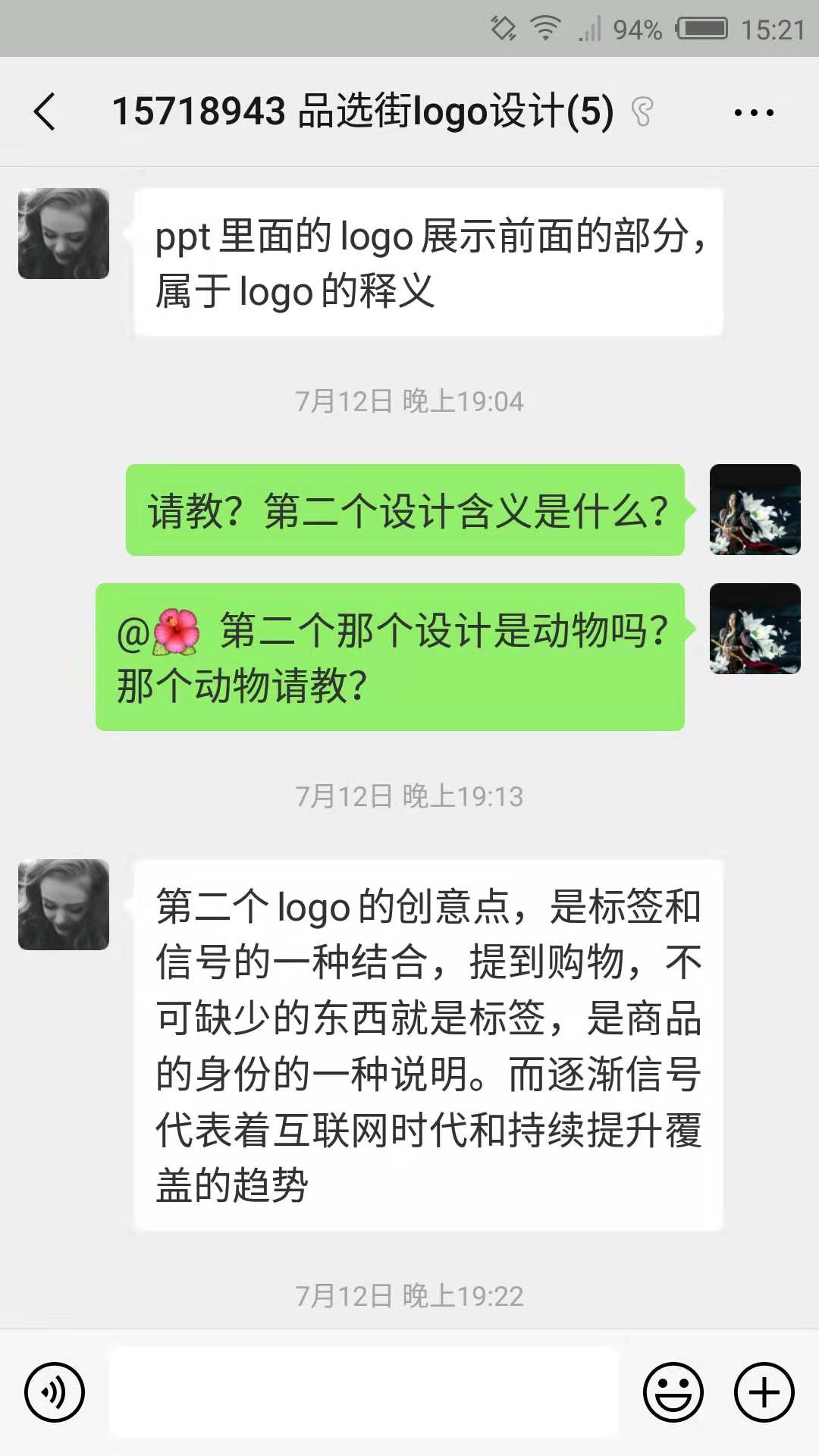Open the avatar beside the ppt logo message
Image resolution: width=819 pixels, height=1456 pixels.
tap(64, 234)
